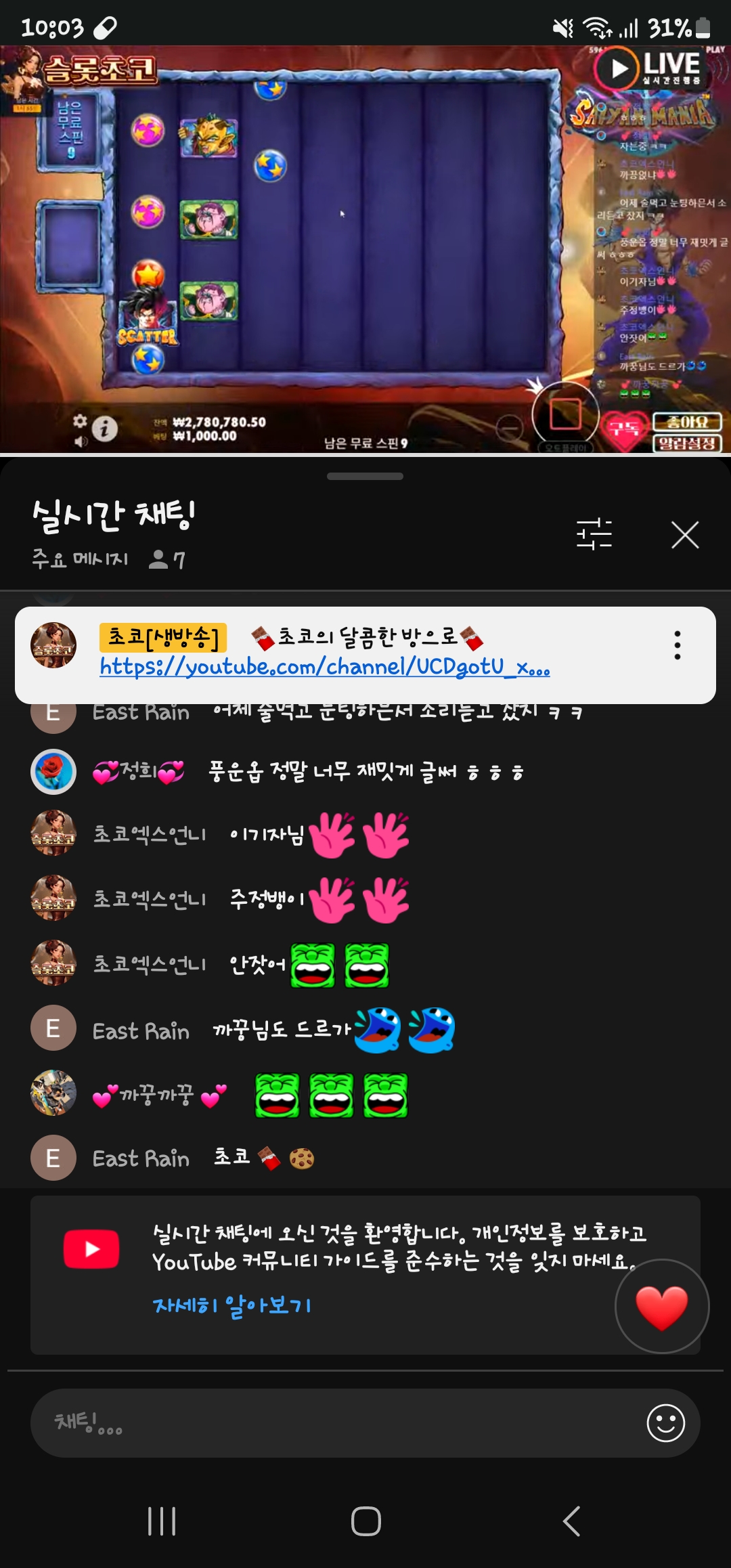Open 까꿍까꿍's profile avatar in chat

click(53, 1093)
